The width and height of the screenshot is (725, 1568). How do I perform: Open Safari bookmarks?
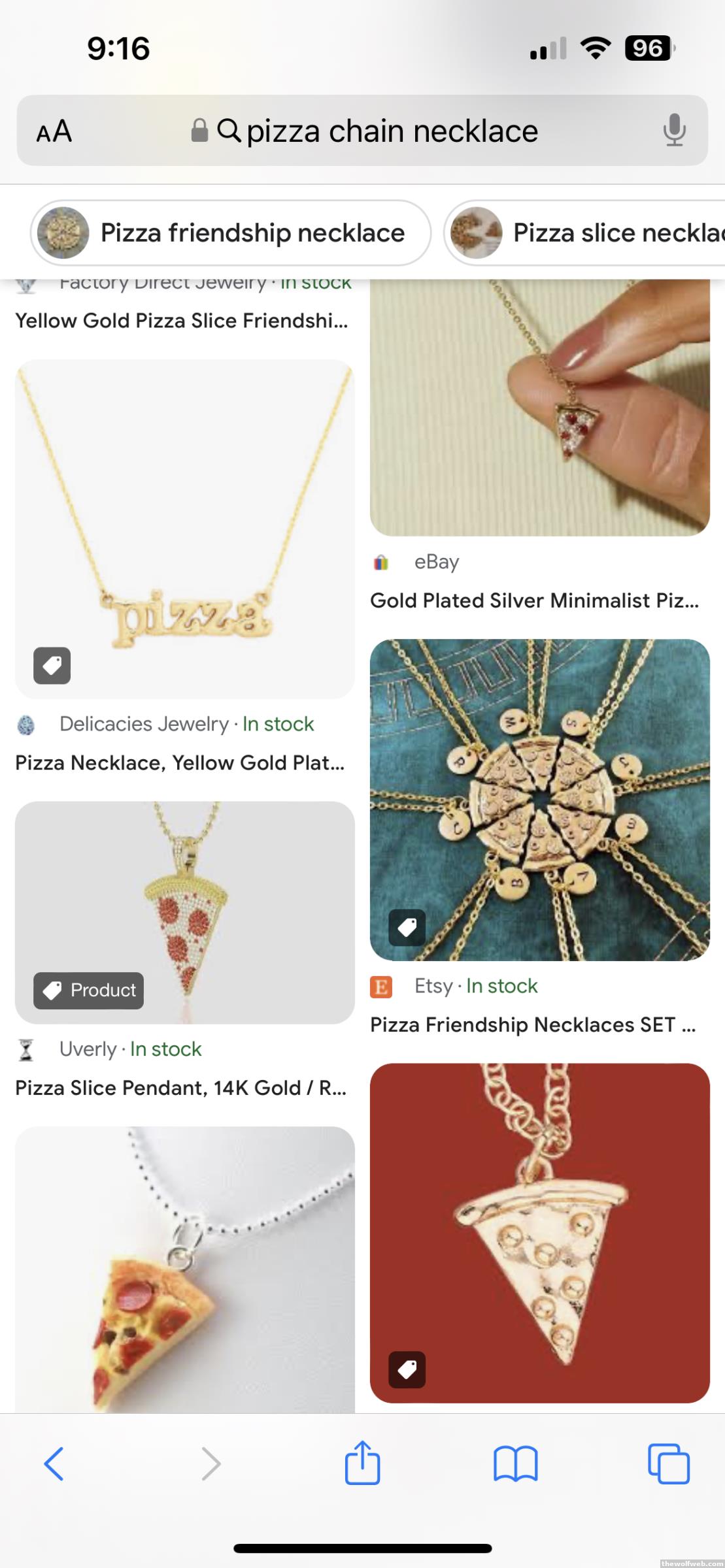click(516, 1463)
